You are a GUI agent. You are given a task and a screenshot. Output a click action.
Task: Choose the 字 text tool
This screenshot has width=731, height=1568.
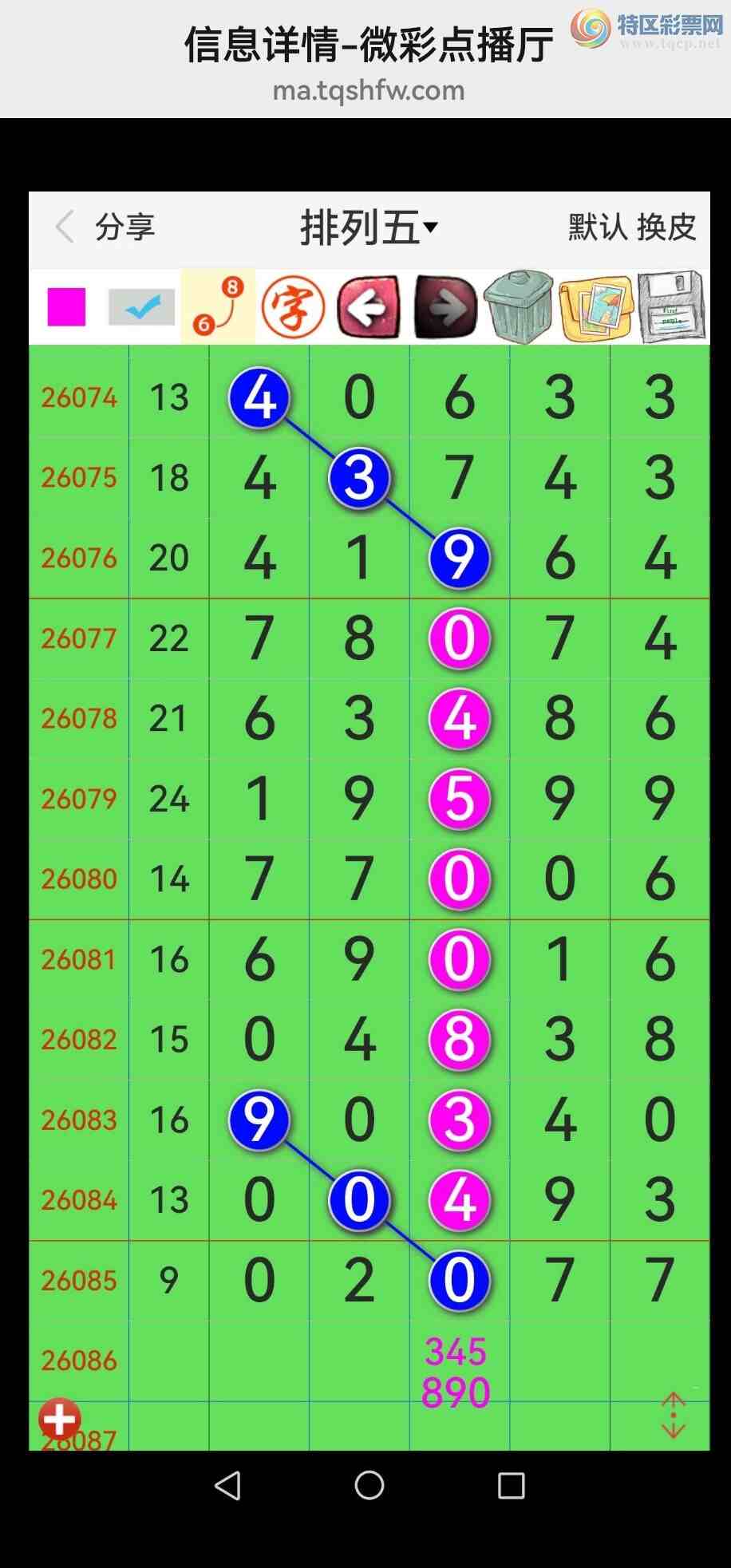[293, 307]
